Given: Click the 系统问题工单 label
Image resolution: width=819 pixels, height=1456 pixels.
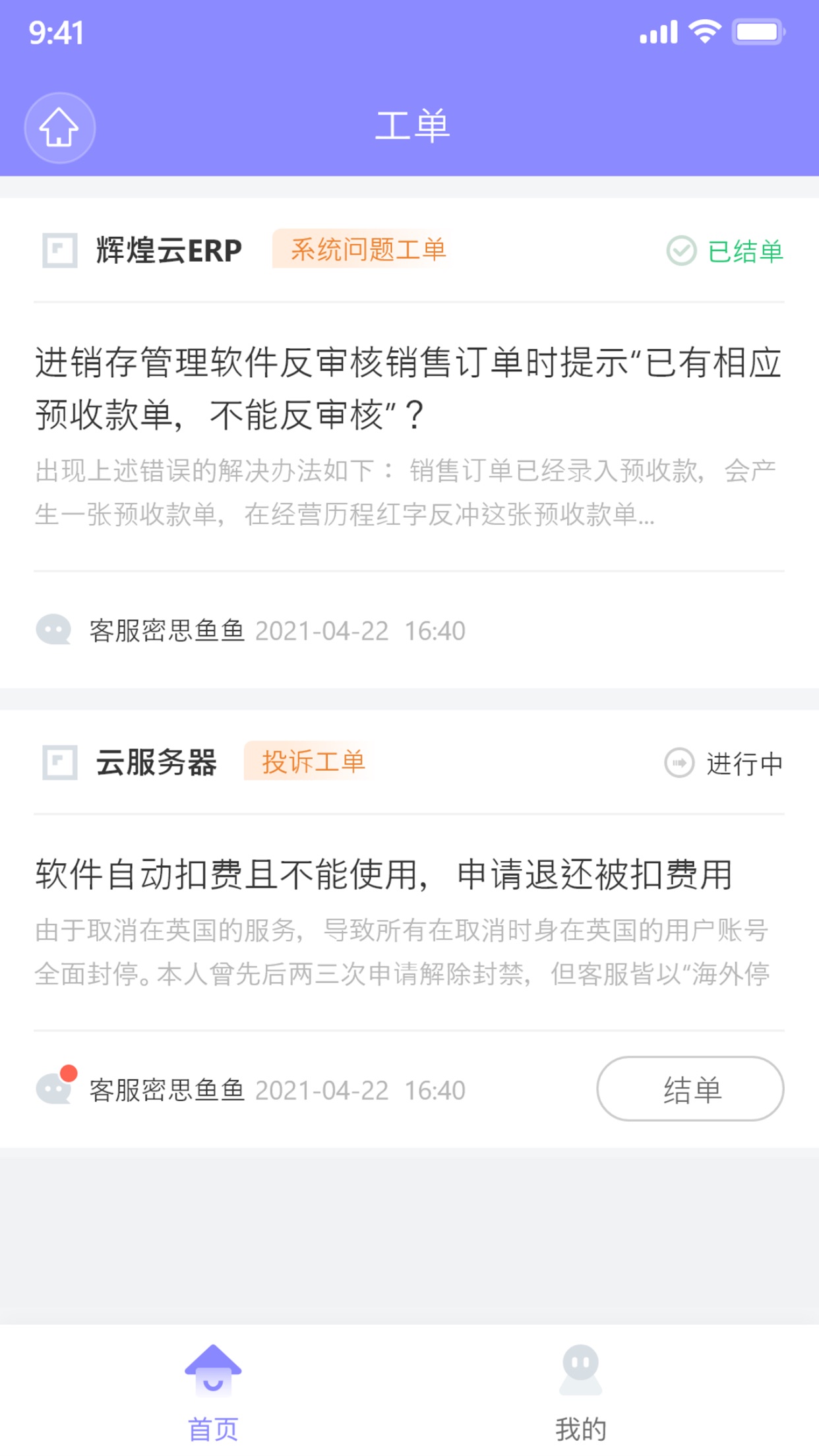Looking at the screenshot, I should click(369, 249).
